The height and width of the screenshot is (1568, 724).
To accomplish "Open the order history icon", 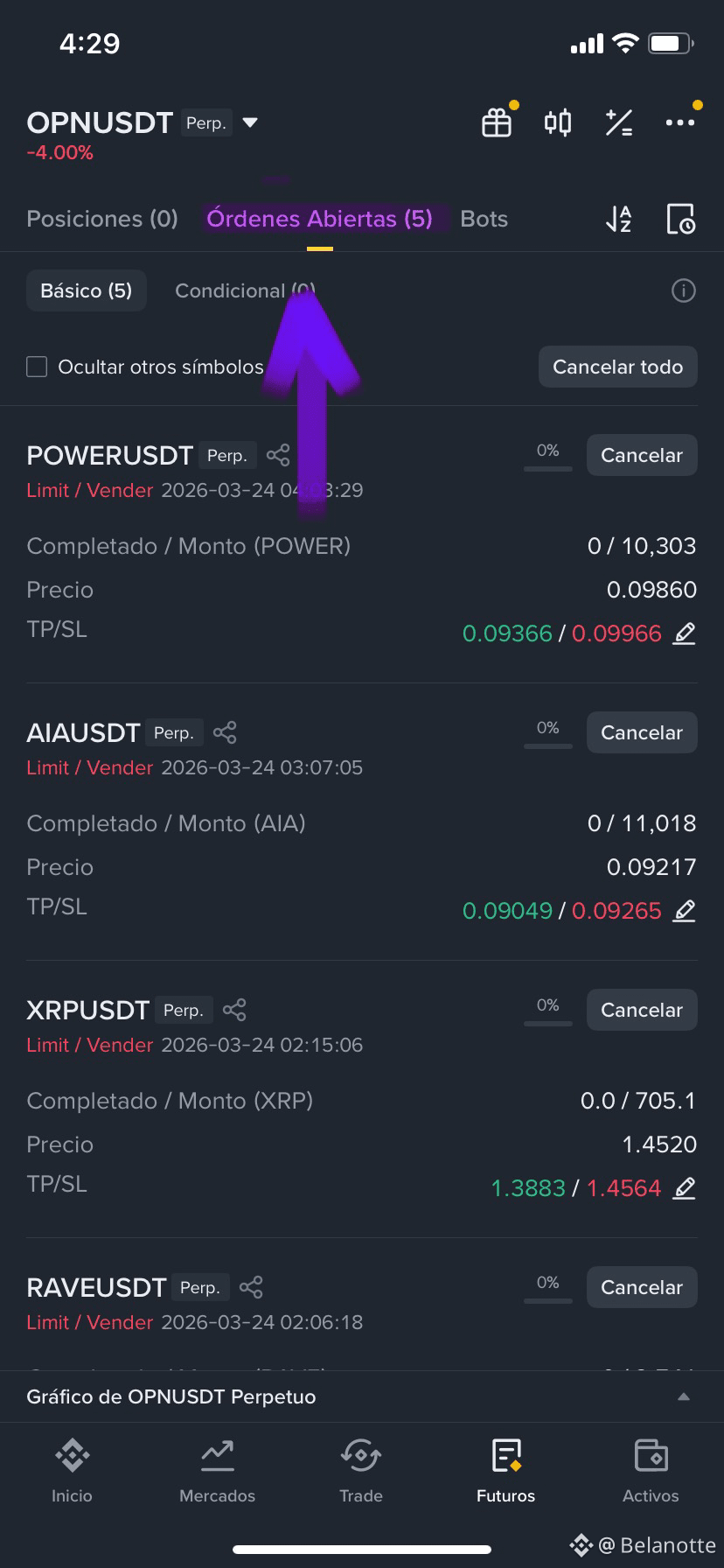I will coord(680,219).
